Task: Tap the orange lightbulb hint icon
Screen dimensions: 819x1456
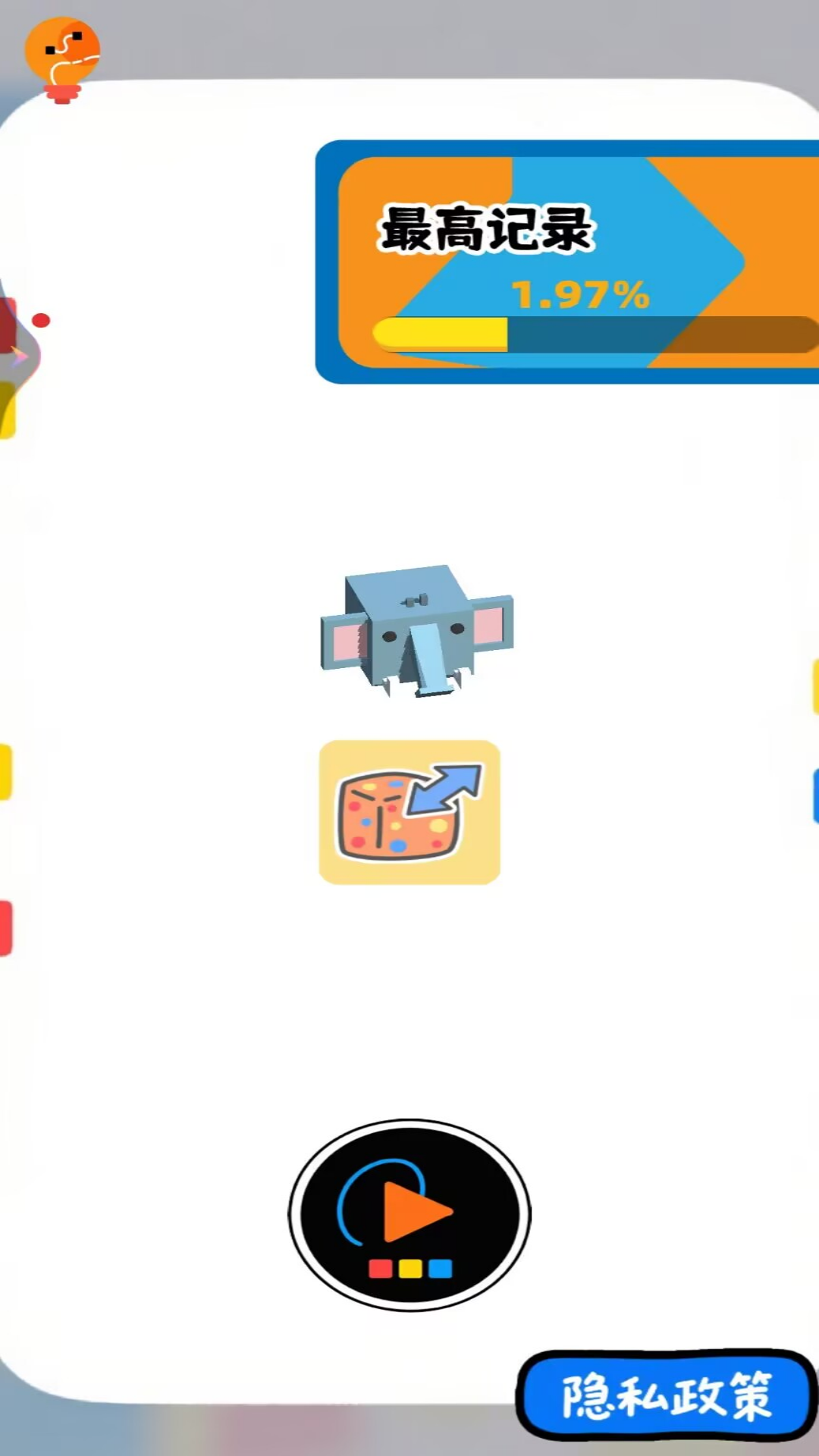Action: (63, 60)
